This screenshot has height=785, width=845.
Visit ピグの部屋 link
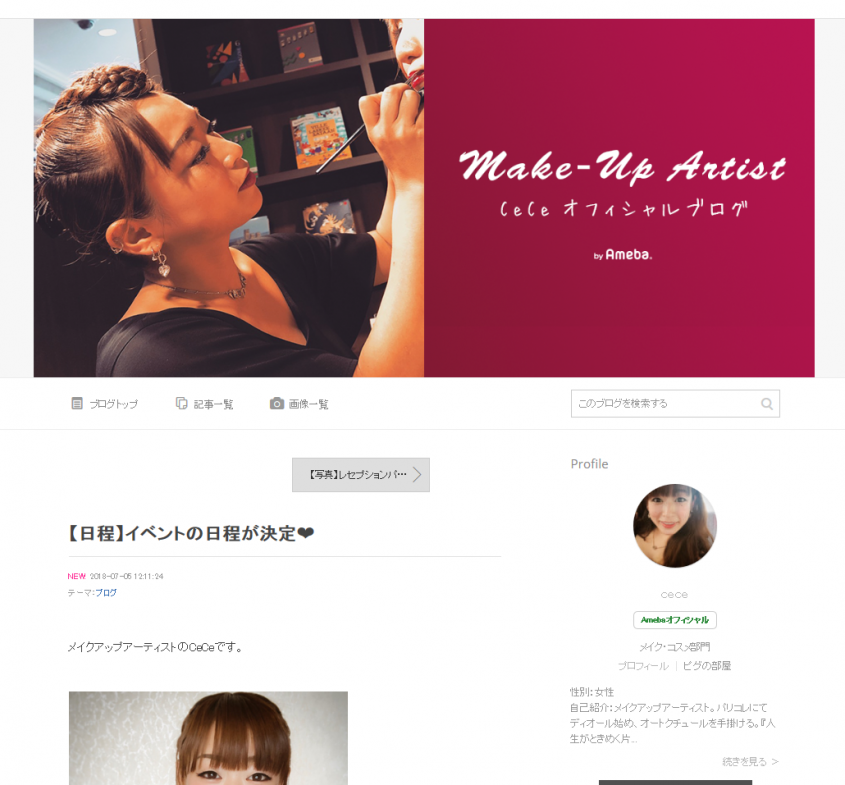[x=707, y=666]
